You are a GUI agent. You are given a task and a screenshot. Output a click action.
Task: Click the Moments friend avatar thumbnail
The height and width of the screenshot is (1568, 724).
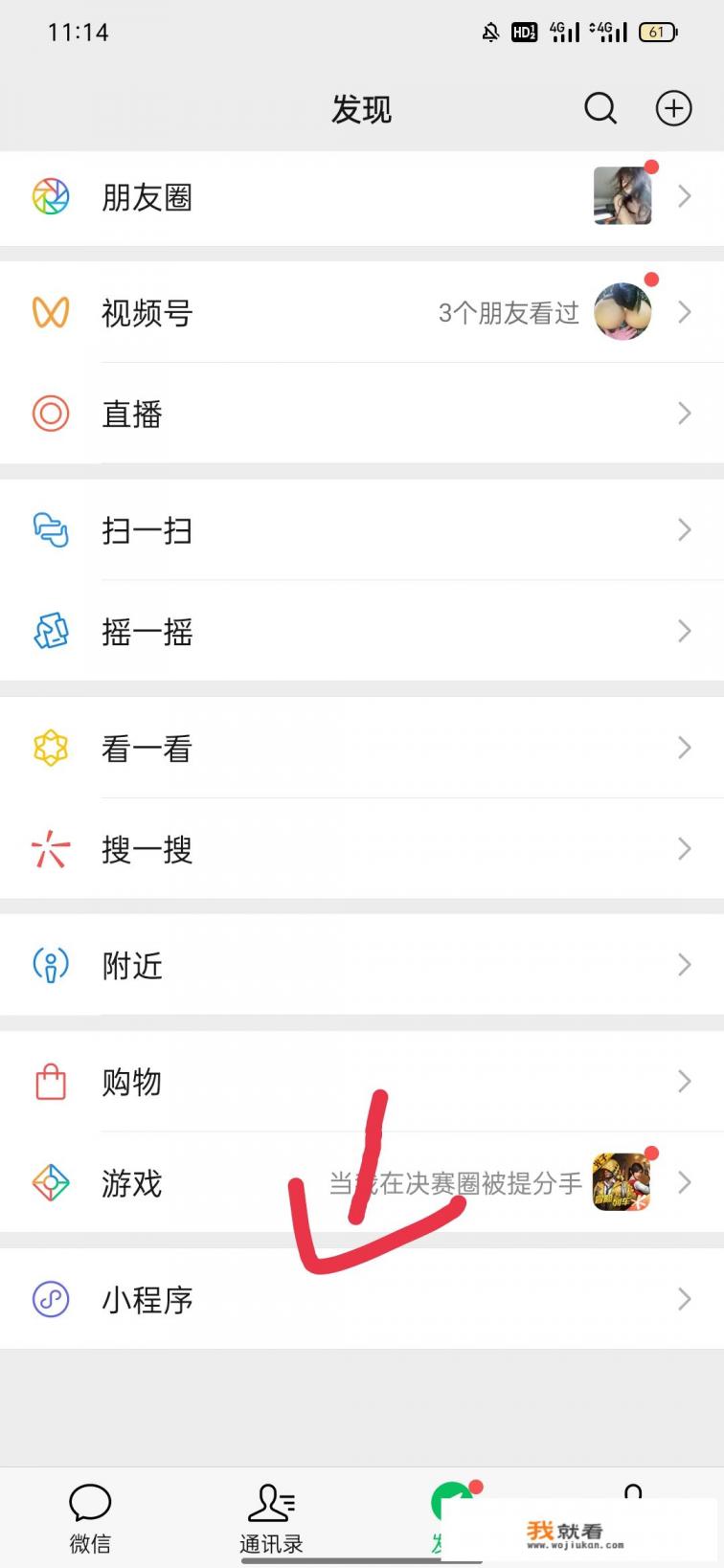(622, 194)
